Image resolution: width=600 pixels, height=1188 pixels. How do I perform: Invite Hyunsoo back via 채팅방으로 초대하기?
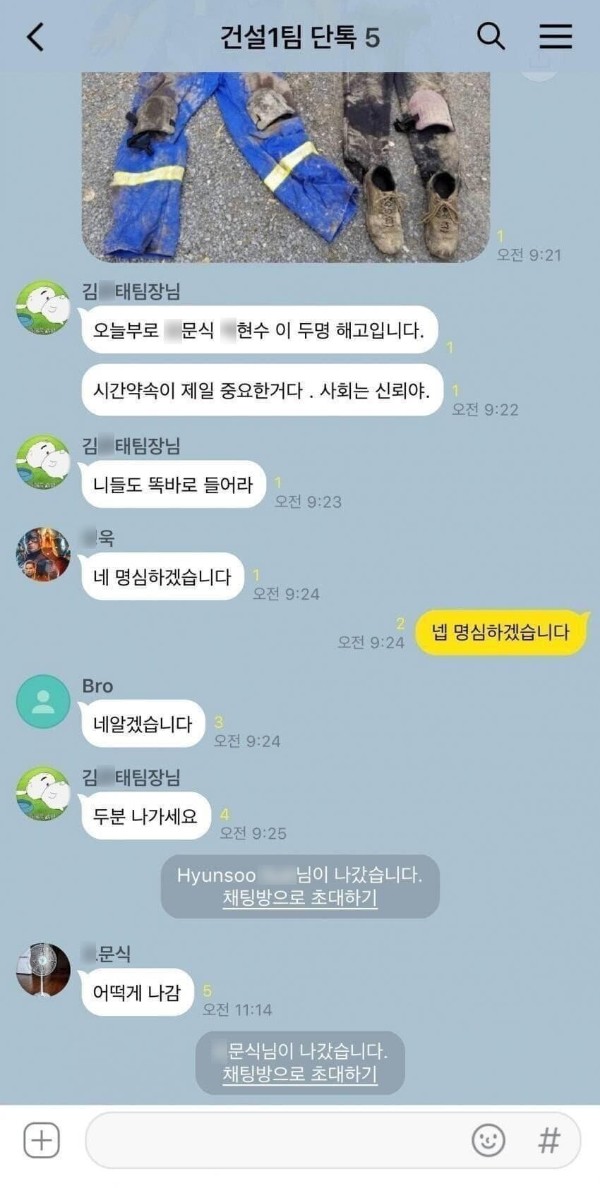300,898
